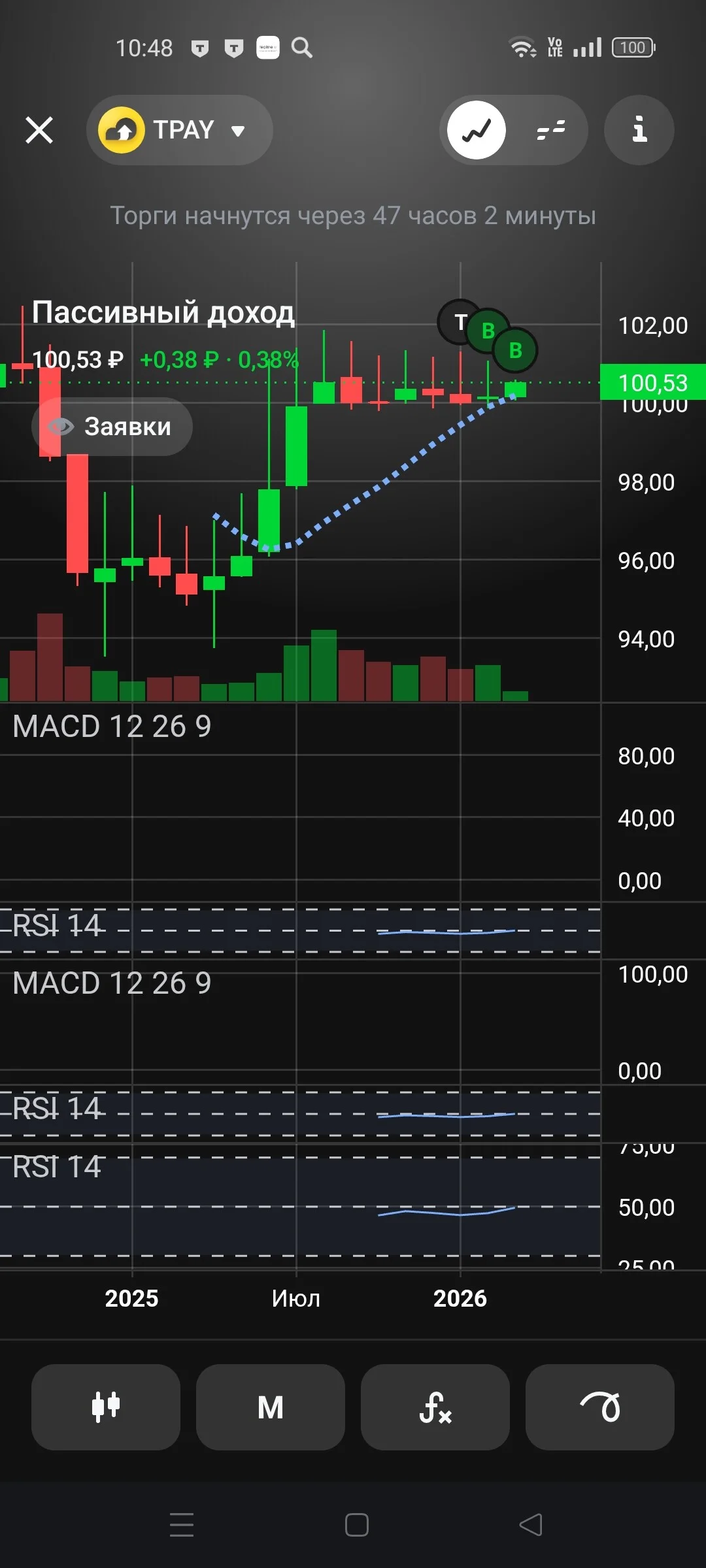This screenshot has width=706, height=1568.
Task: Go back using system navigation
Action: (x=531, y=1525)
